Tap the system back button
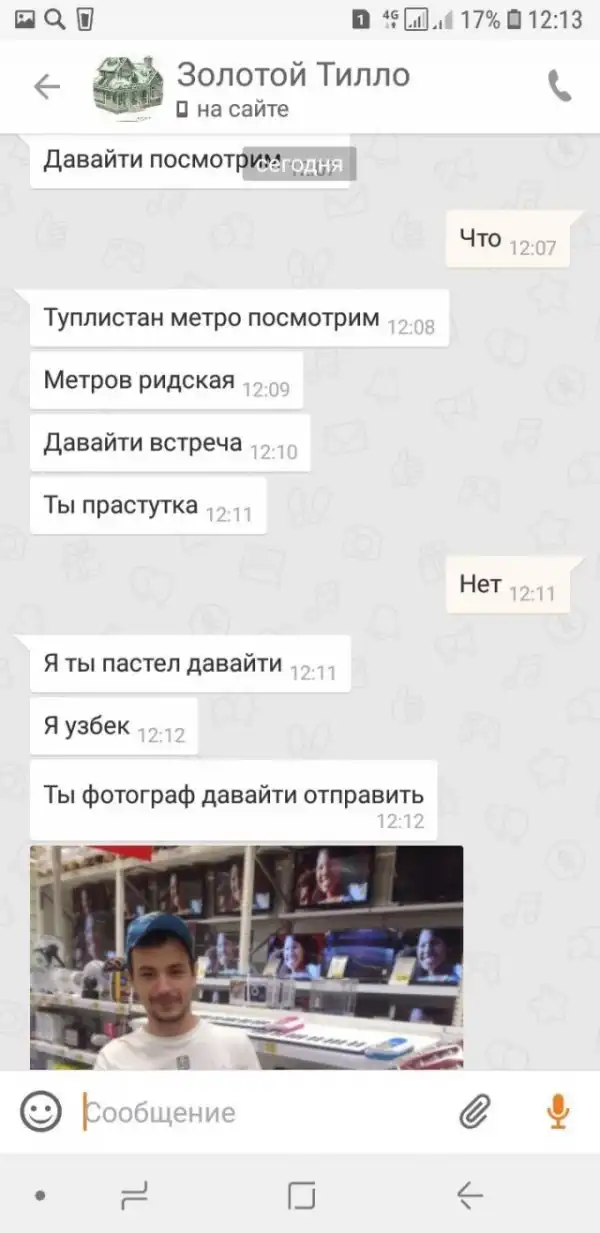 click(470, 1195)
